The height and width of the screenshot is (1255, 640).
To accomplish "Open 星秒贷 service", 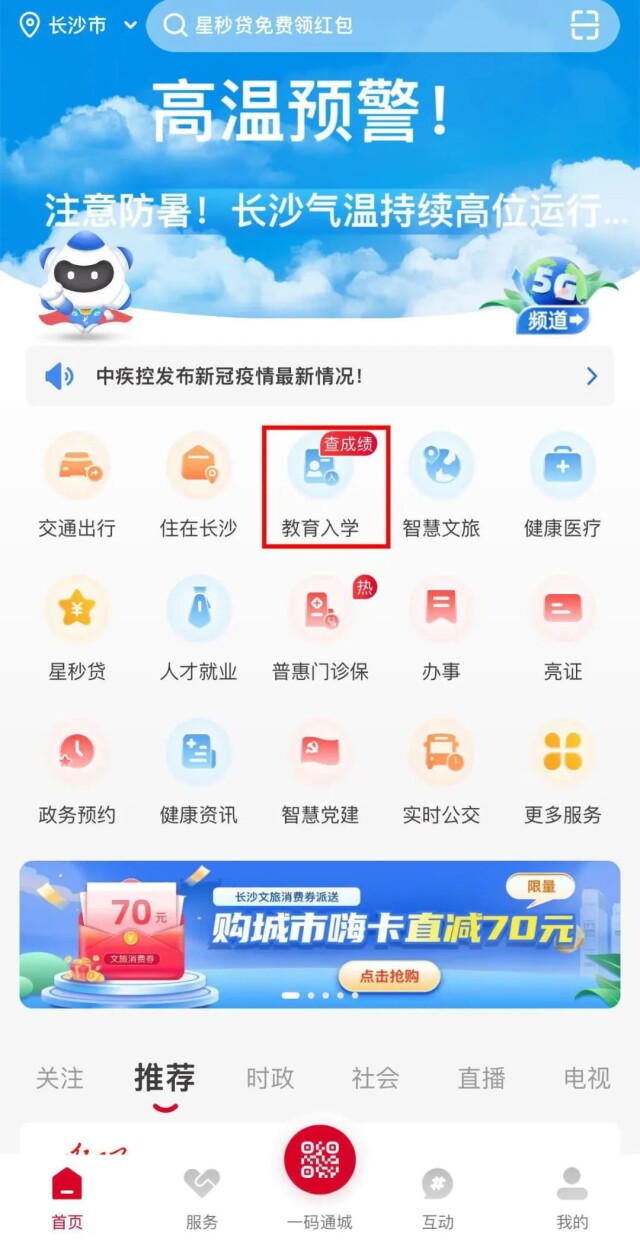I will pos(77,628).
